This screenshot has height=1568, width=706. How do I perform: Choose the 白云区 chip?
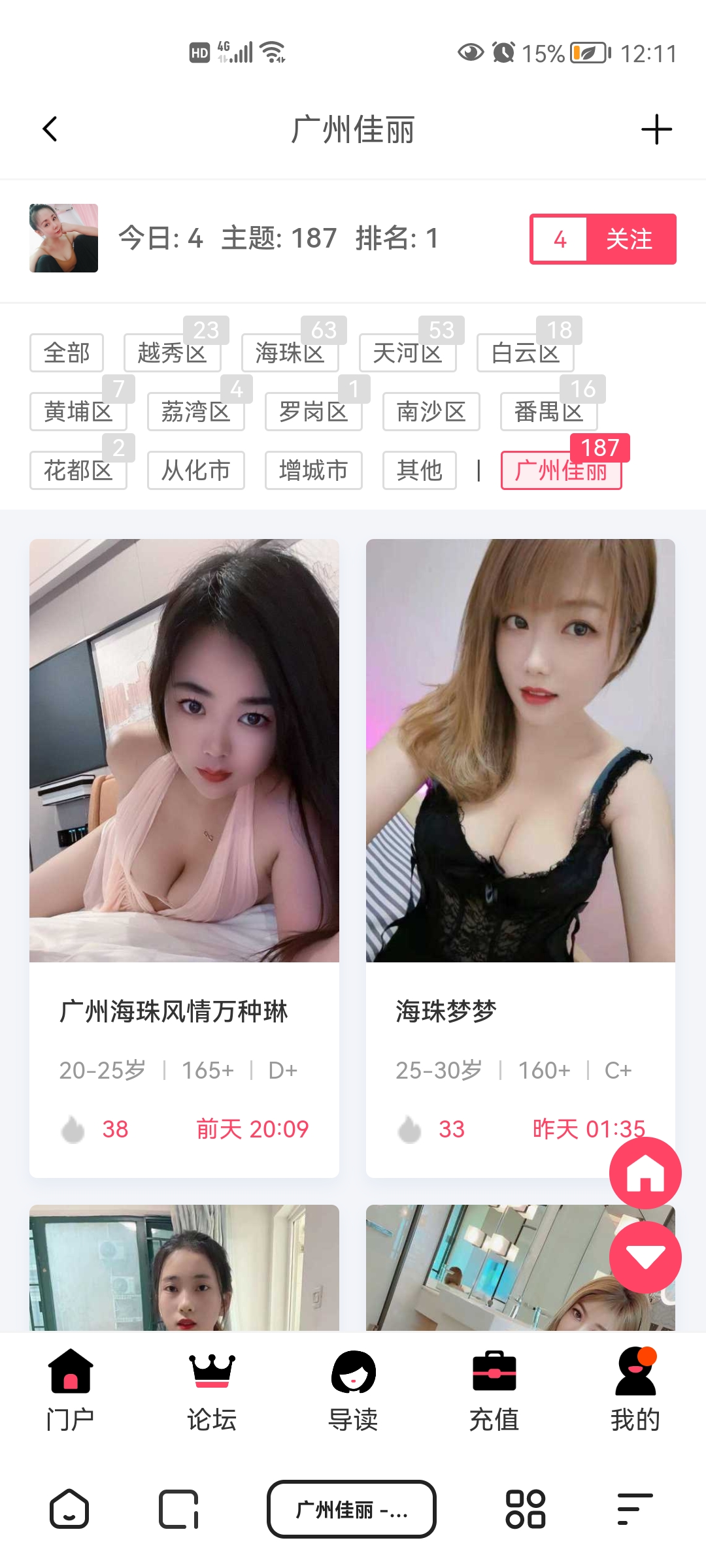(525, 353)
